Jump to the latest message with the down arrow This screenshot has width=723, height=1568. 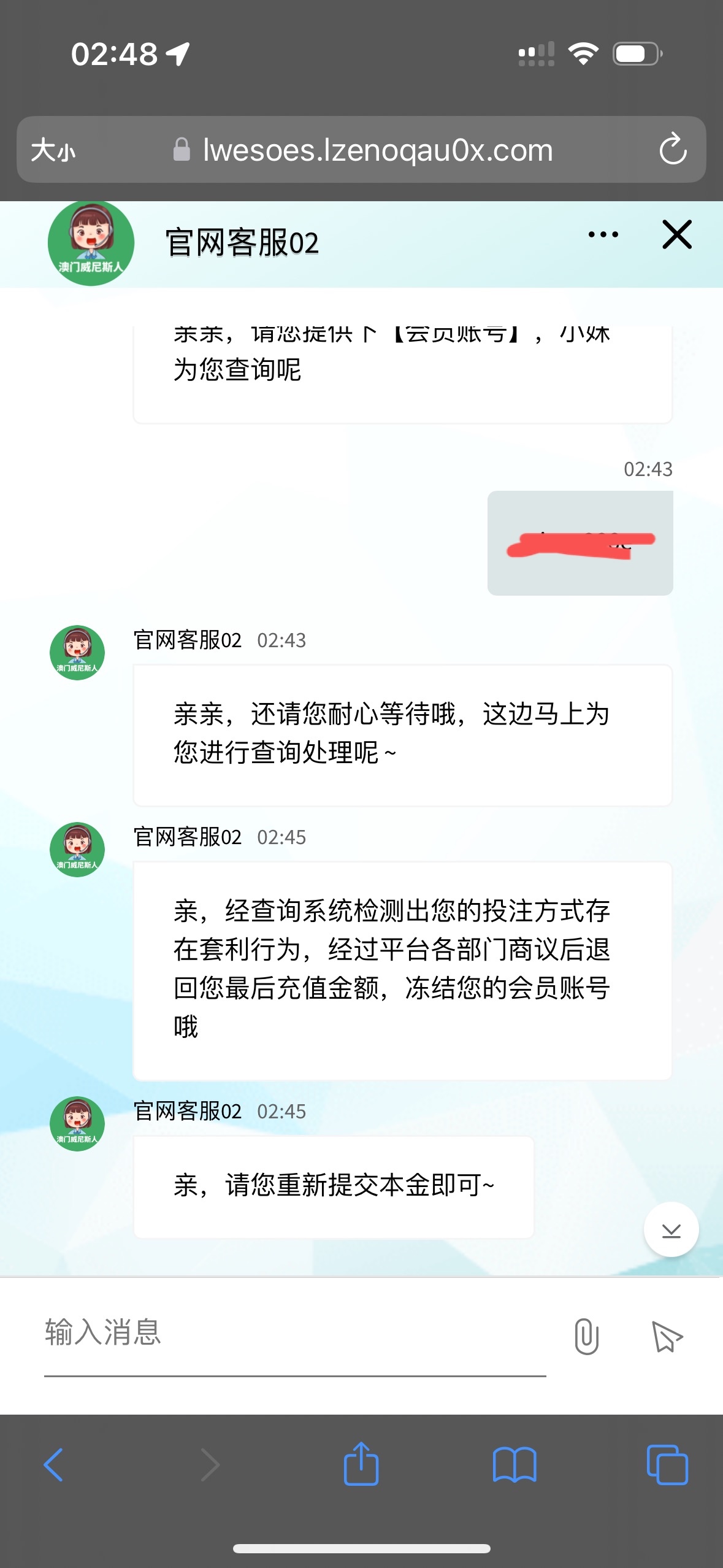671,1229
